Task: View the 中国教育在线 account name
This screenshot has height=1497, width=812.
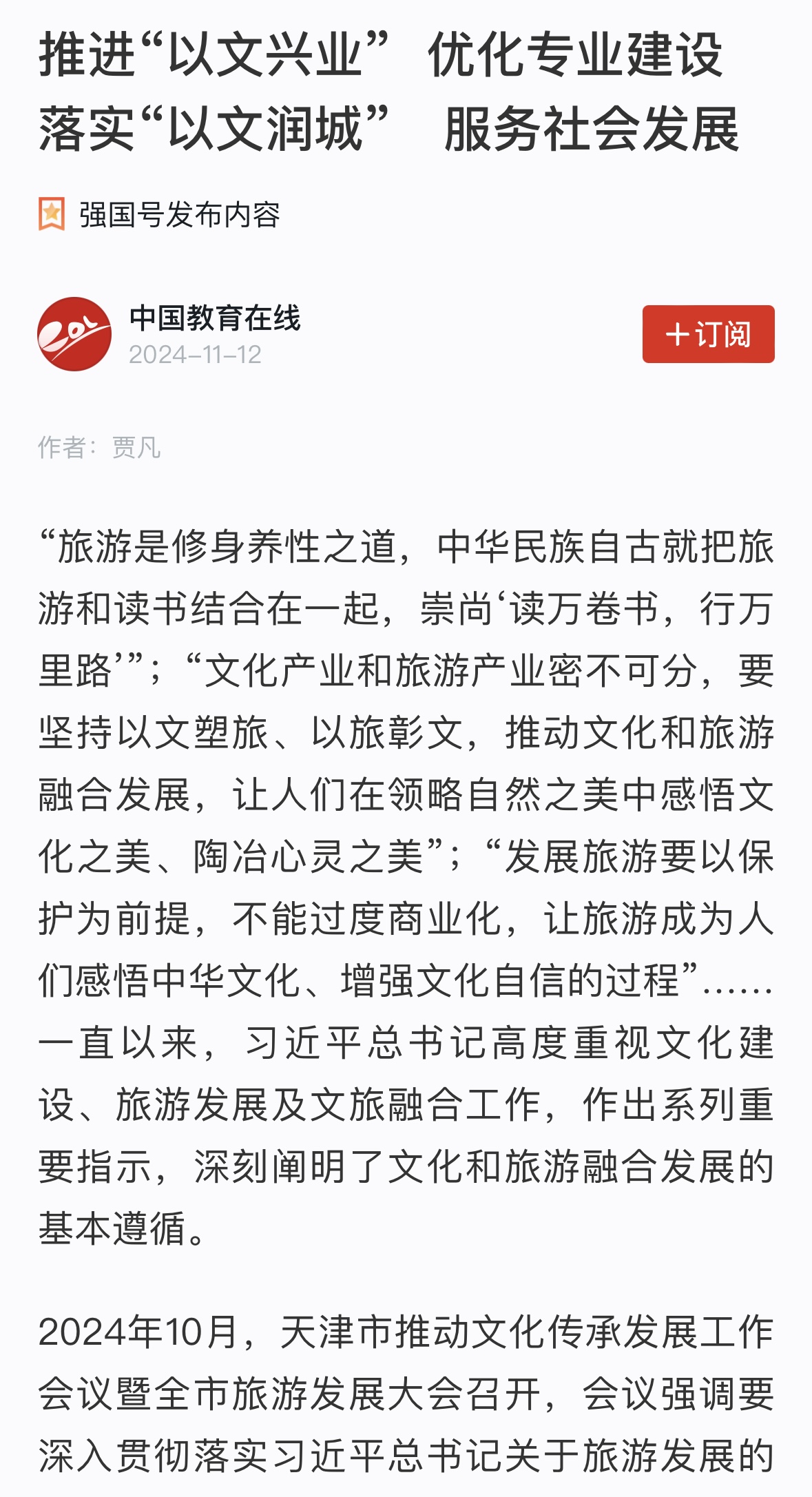Action: 215,318
